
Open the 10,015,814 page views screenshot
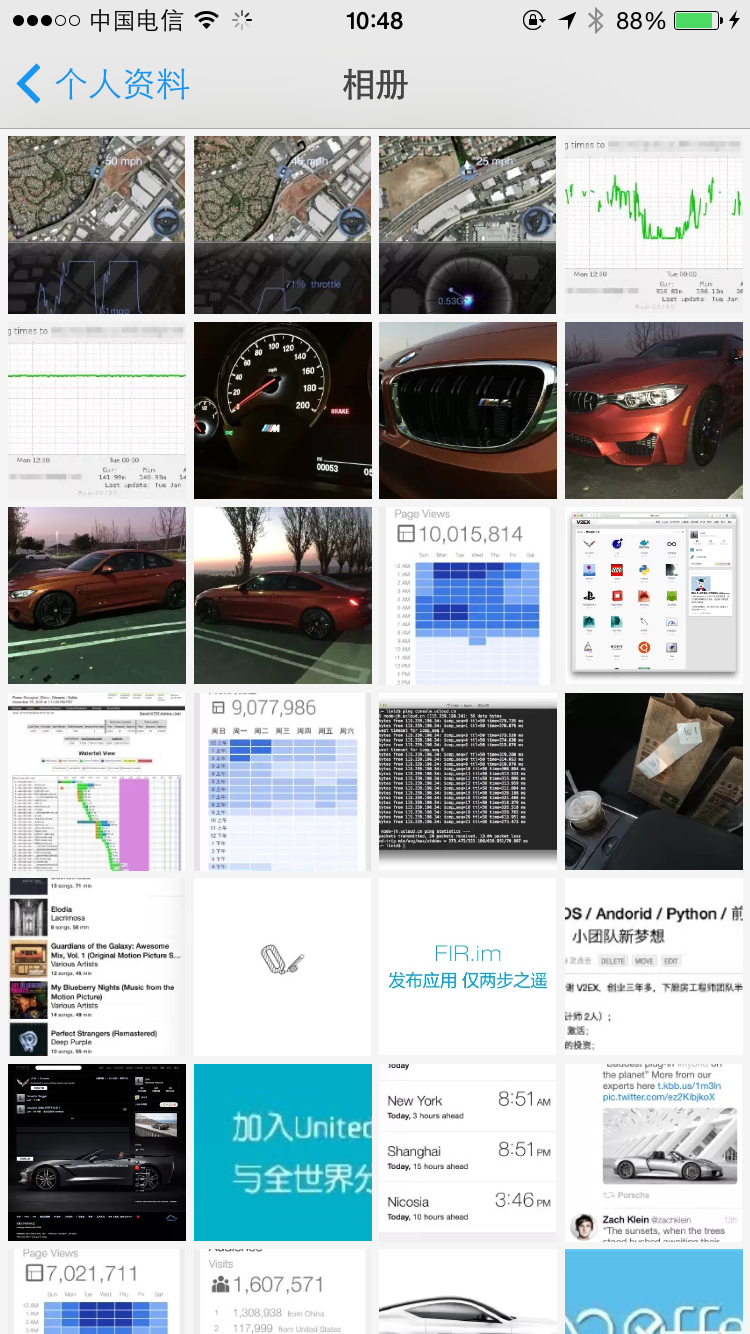(x=467, y=596)
